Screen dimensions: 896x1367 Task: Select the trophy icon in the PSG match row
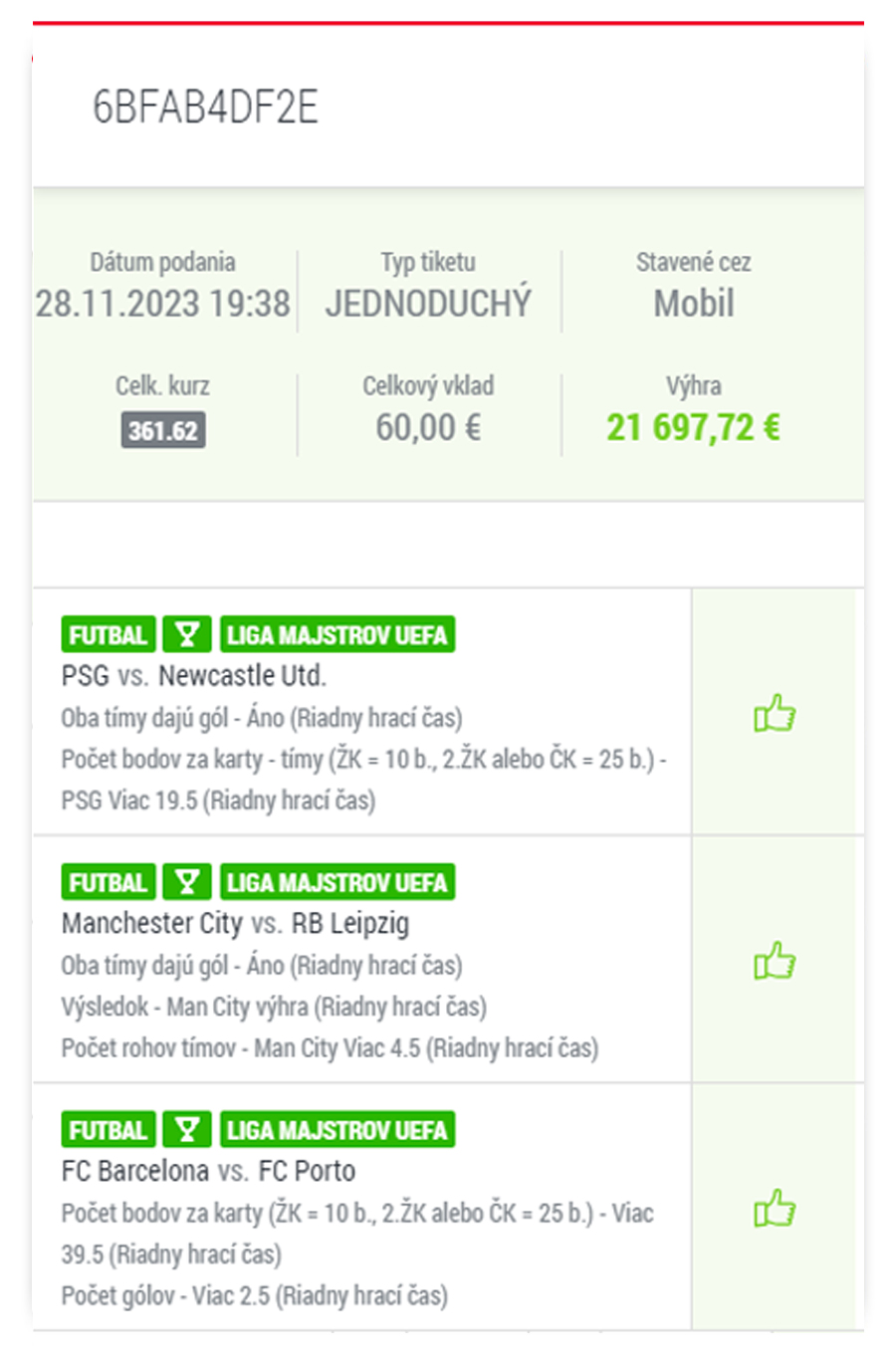coord(187,633)
